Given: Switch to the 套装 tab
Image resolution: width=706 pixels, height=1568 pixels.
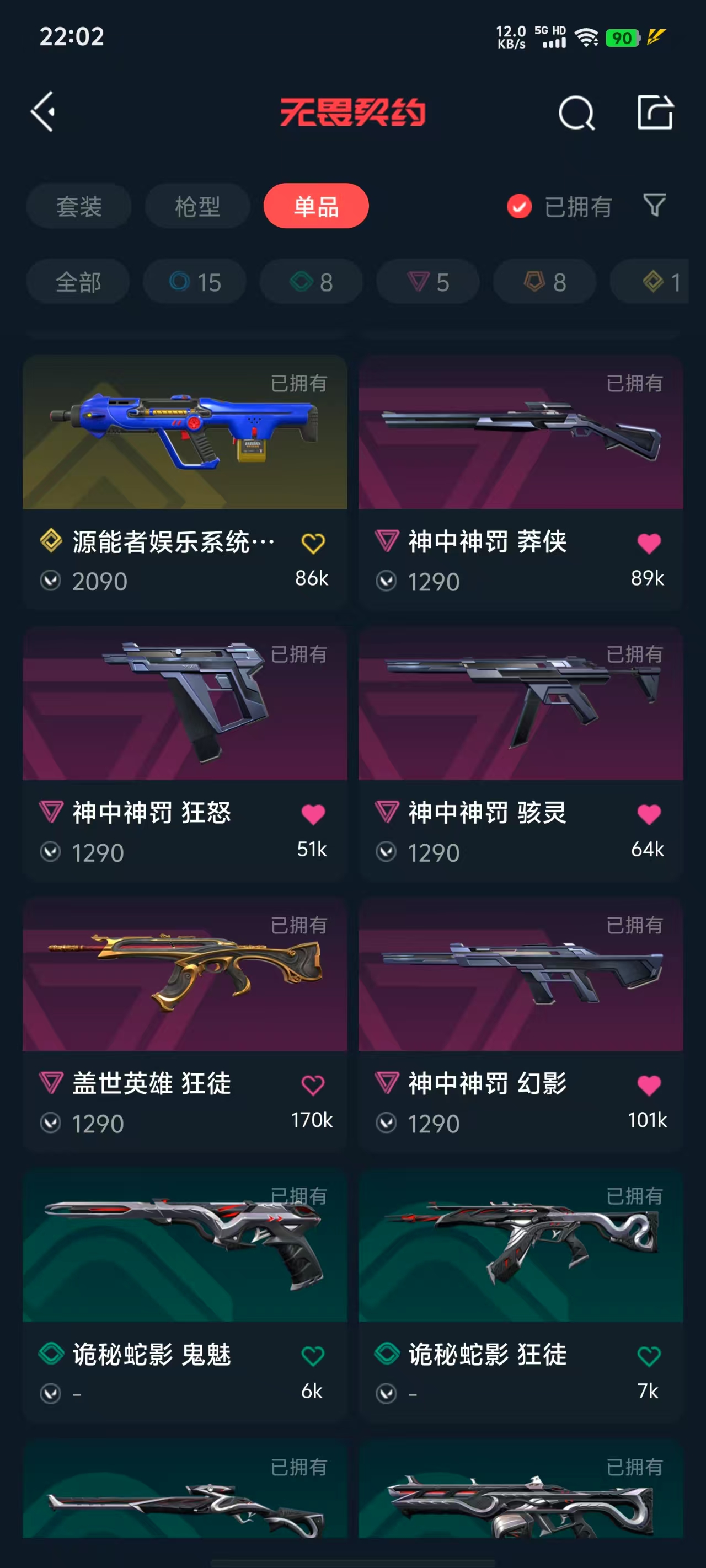Looking at the screenshot, I should (x=79, y=206).
